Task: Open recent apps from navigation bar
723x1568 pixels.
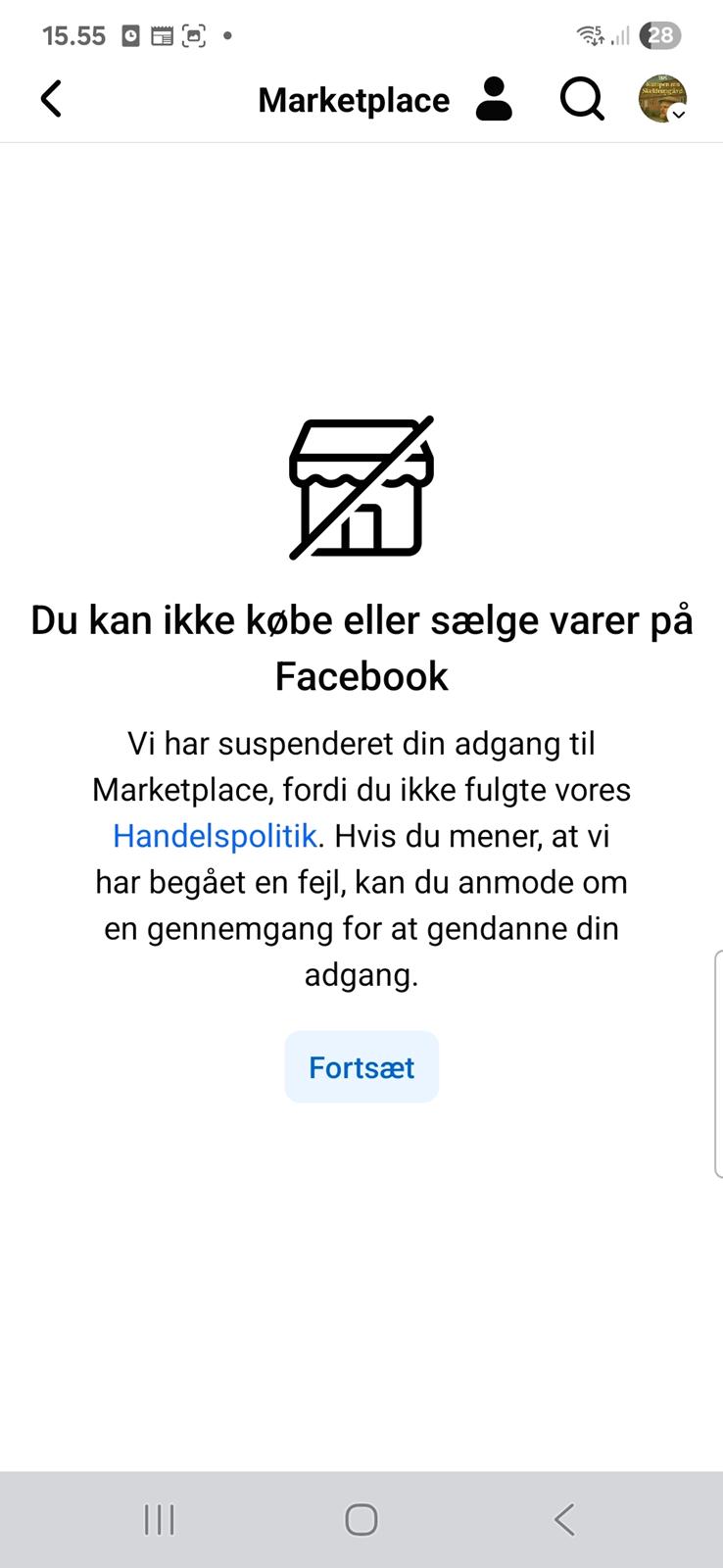Action: [159, 1520]
